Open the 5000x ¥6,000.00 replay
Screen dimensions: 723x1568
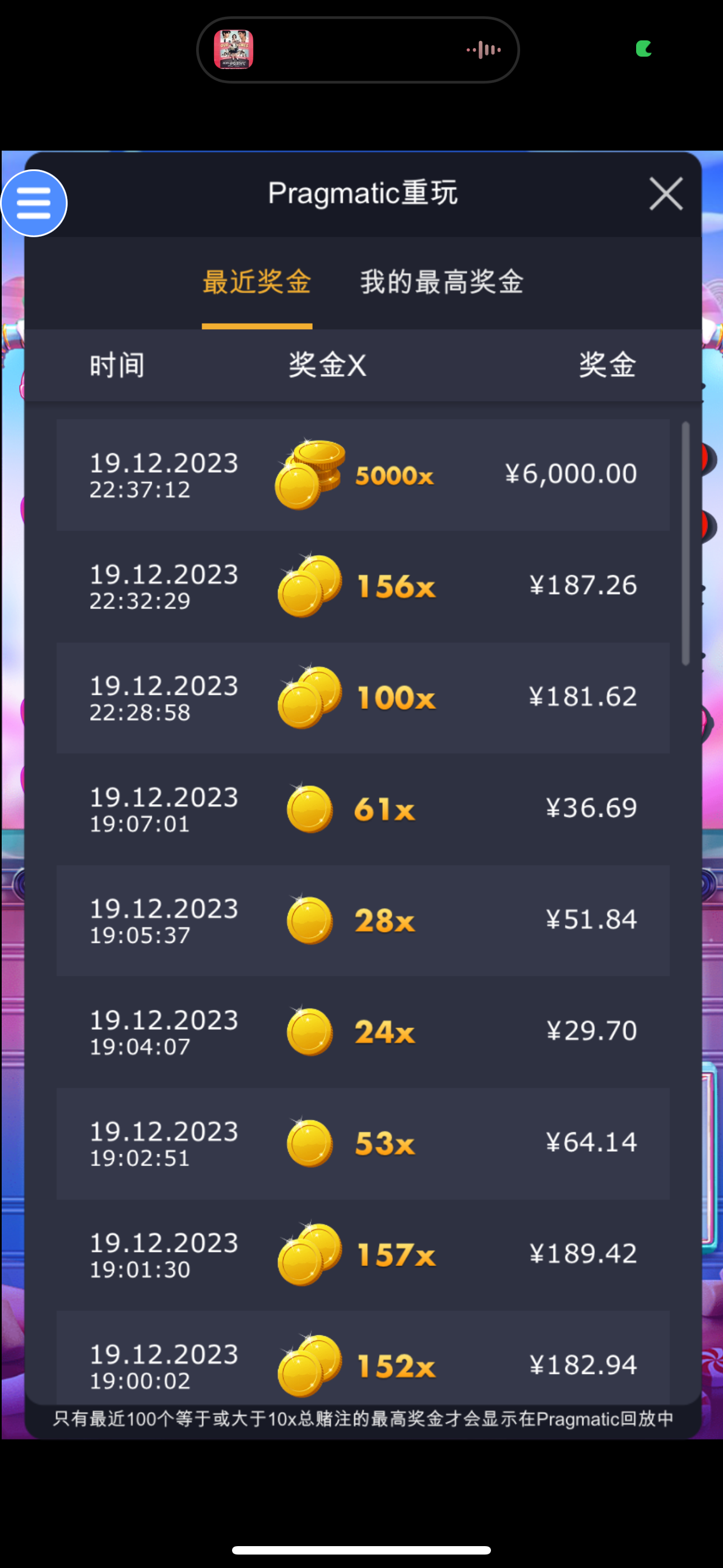(x=363, y=475)
